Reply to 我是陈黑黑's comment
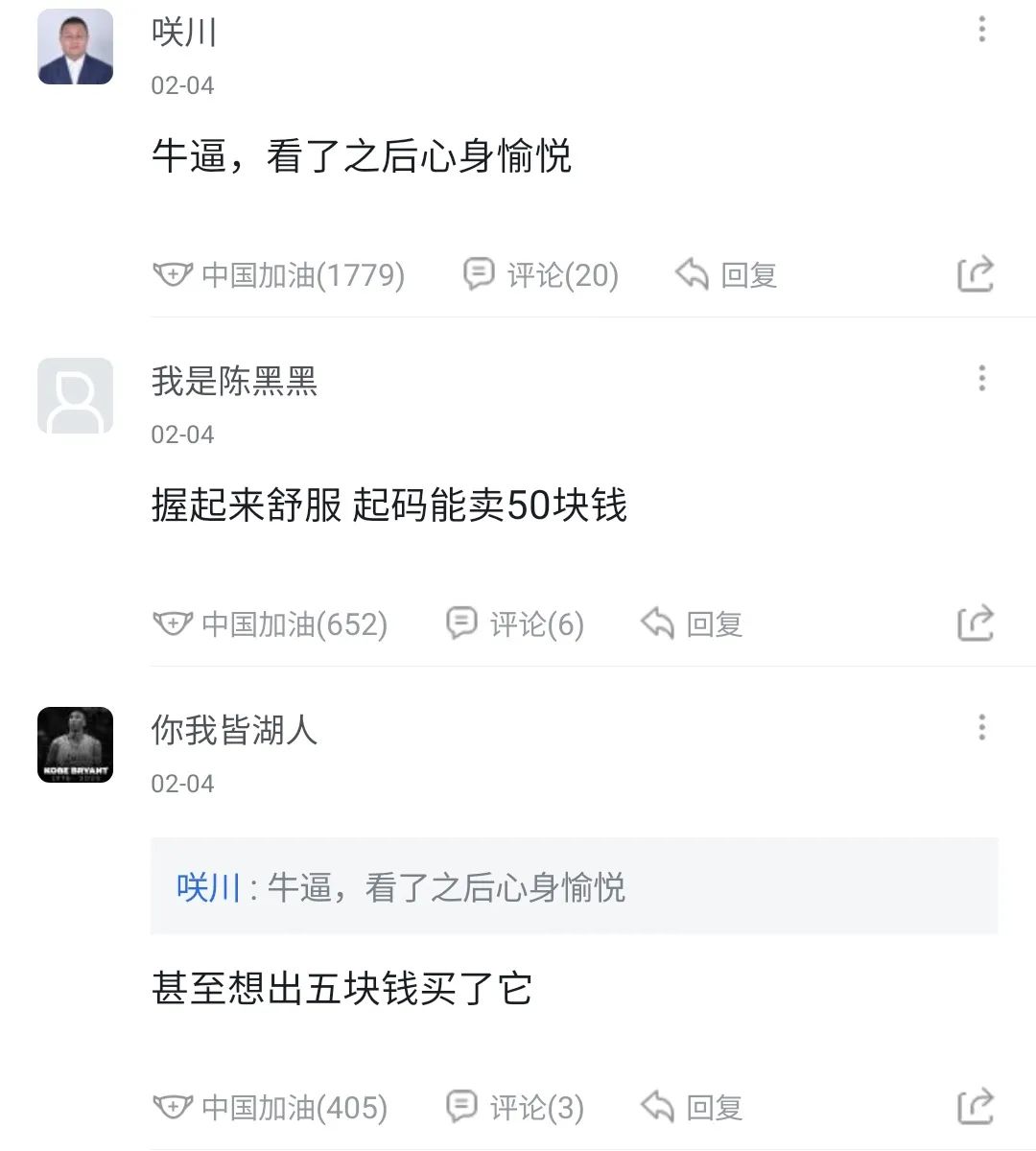The height and width of the screenshot is (1151, 1036). pyautogui.click(x=692, y=624)
